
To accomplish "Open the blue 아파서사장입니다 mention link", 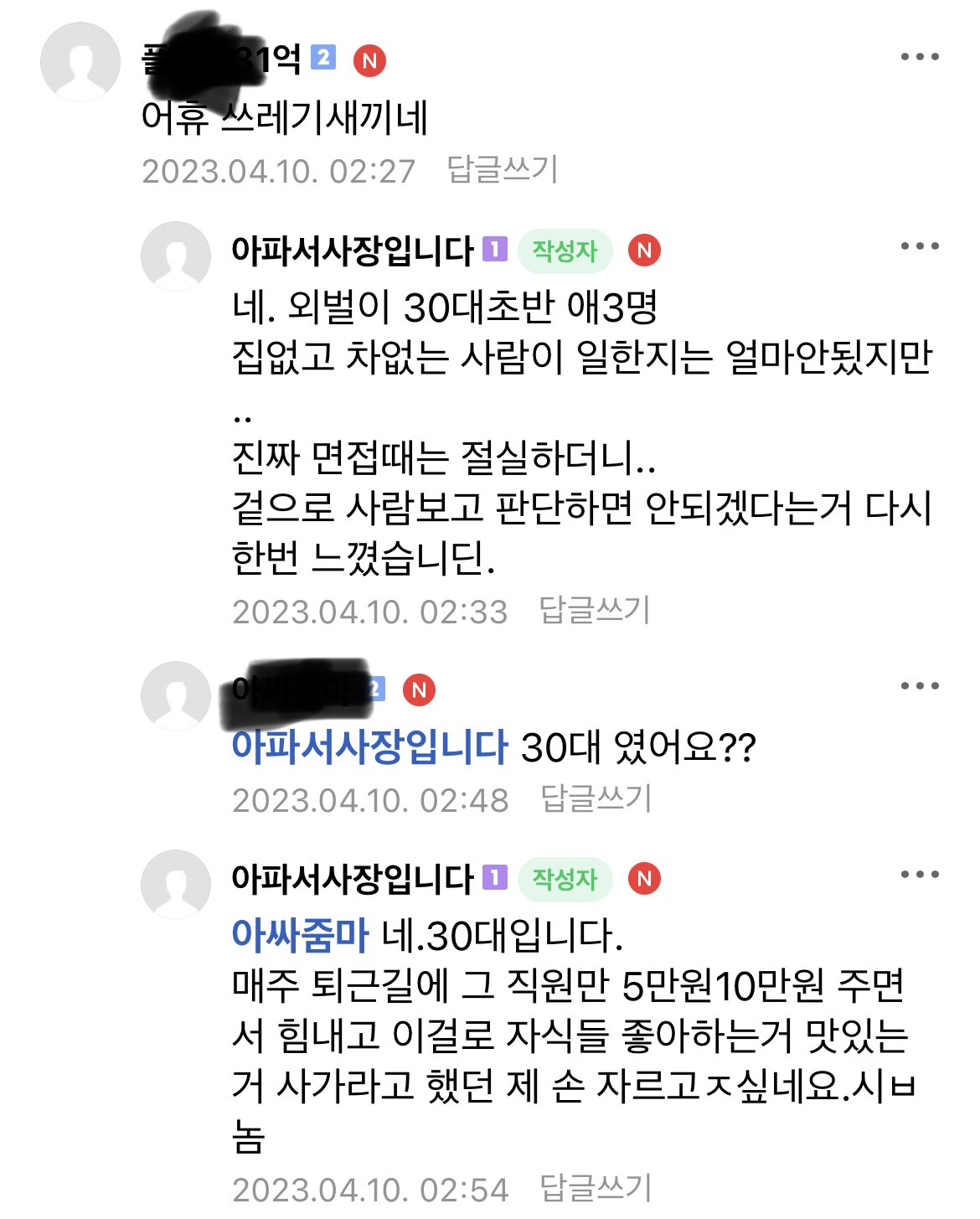I will point(369,748).
